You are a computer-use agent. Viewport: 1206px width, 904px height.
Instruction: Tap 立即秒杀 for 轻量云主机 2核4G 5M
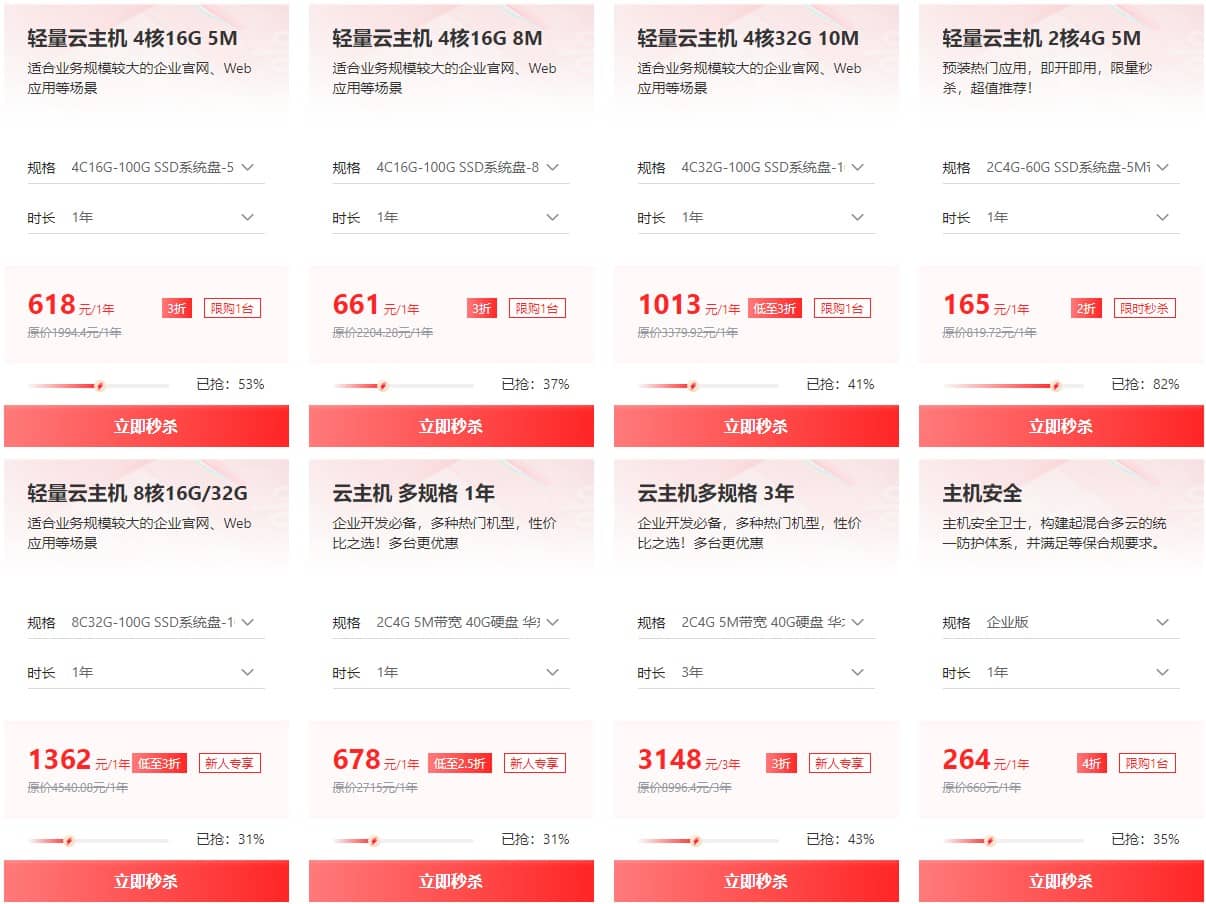tap(1061, 426)
